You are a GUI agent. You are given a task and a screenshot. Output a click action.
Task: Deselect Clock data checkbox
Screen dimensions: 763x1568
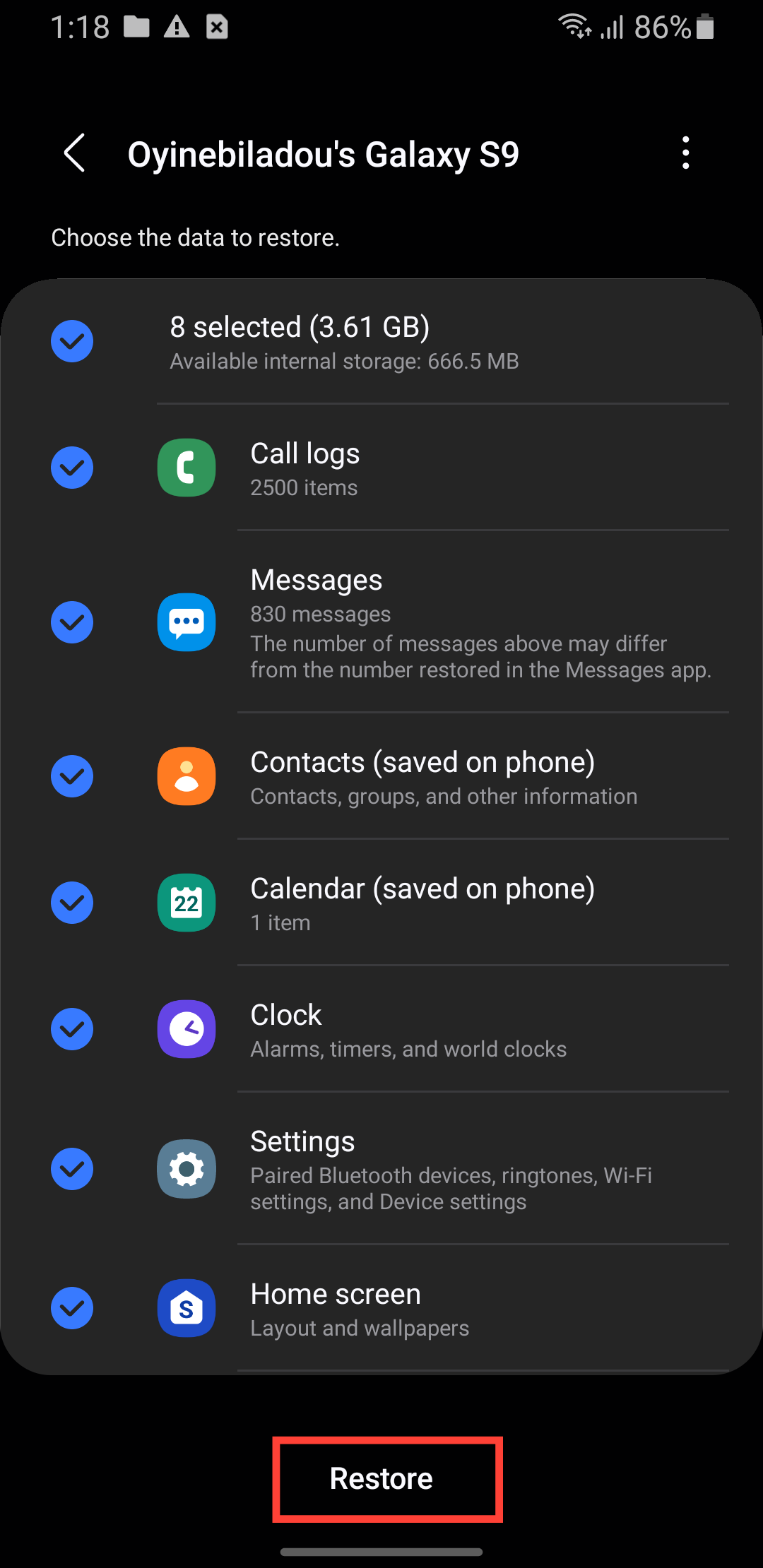tap(72, 1029)
